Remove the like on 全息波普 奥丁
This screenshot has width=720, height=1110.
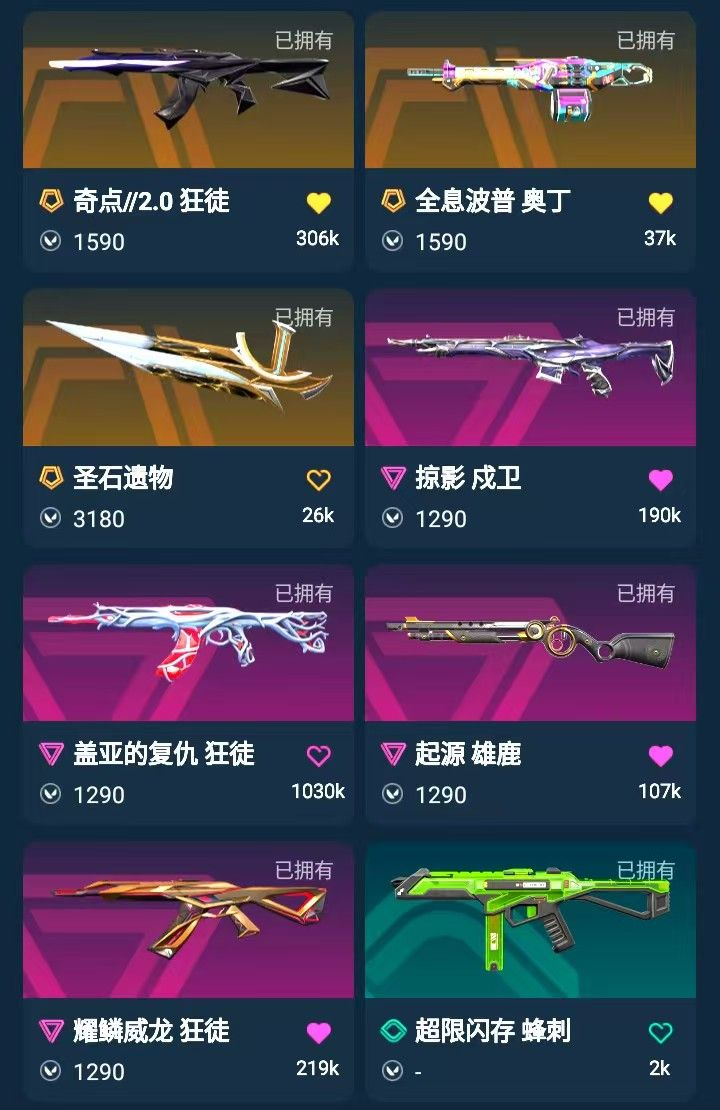pos(661,203)
